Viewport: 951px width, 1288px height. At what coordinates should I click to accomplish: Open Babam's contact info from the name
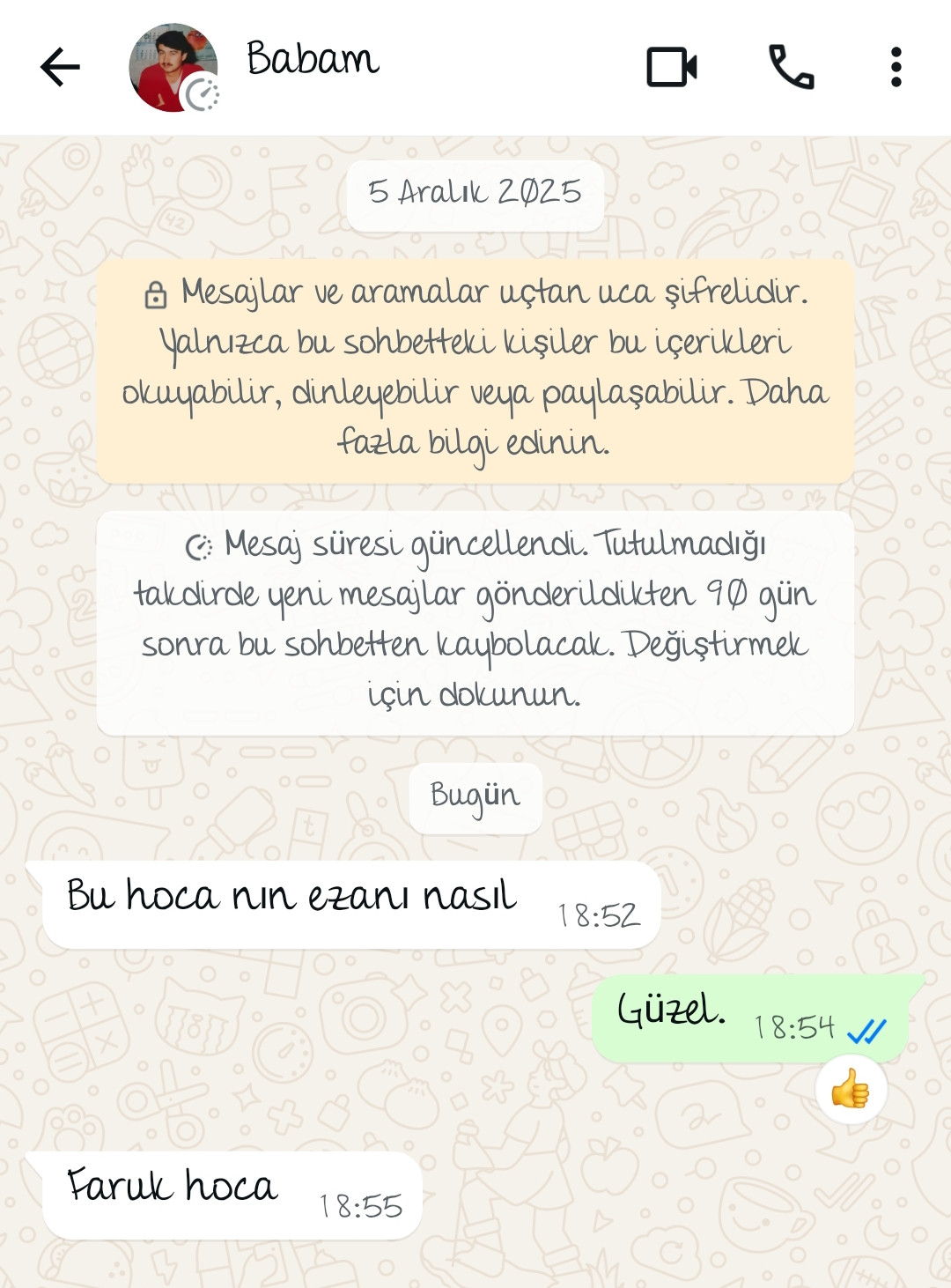(313, 60)
